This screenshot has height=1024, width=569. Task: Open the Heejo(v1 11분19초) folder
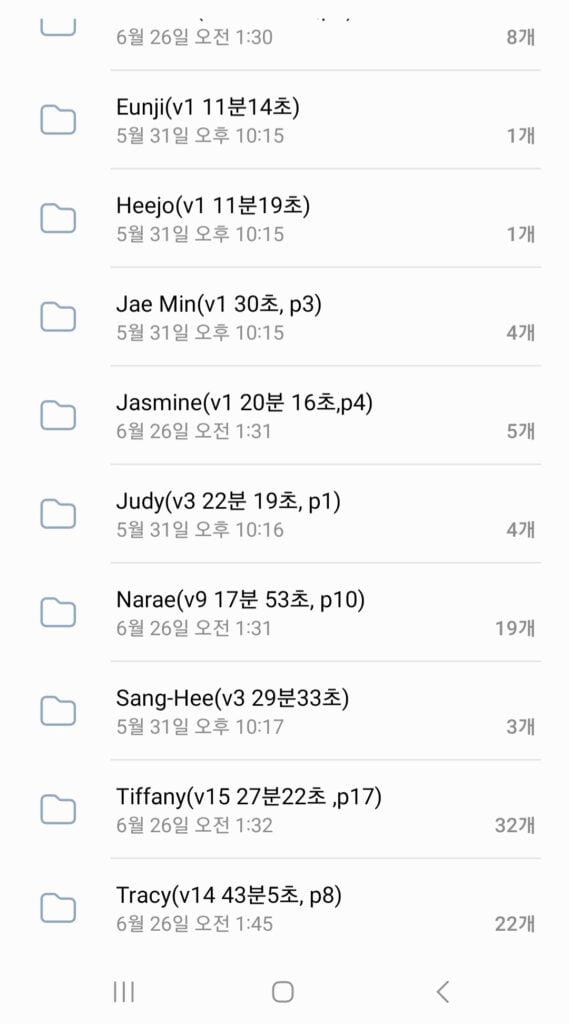284,219
